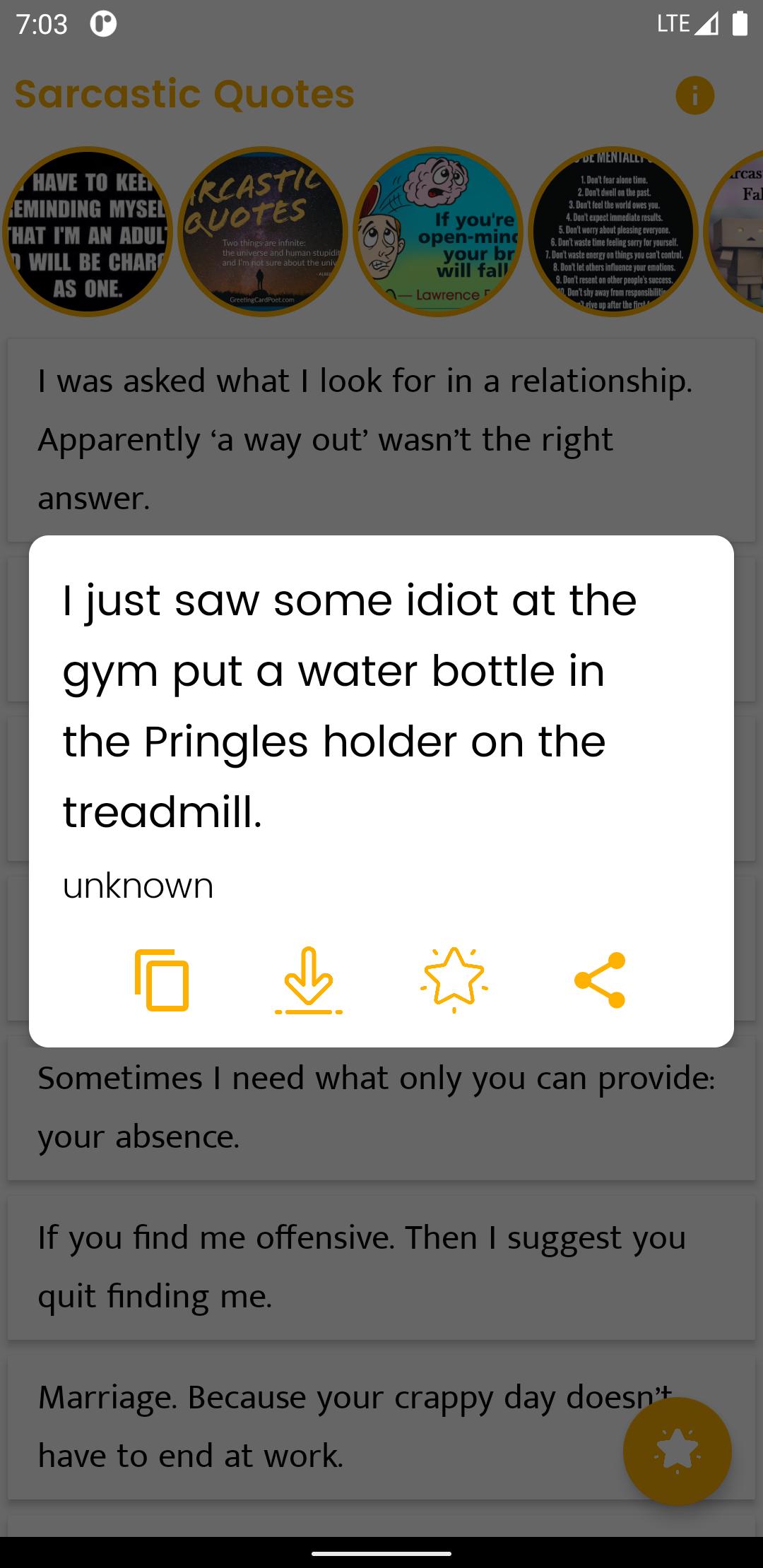Open the "I have to keep reminding myself" image
The image size is (763, 1568).
tap(88, 232)
